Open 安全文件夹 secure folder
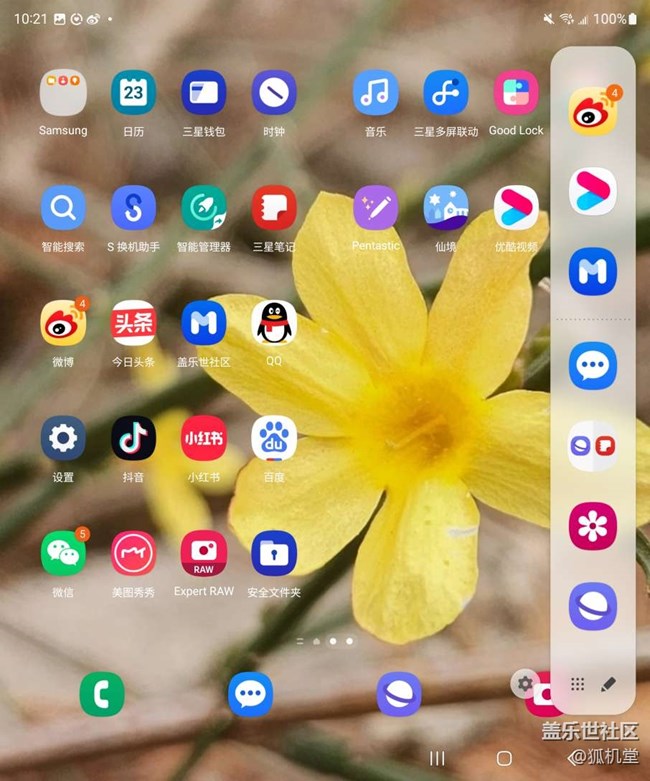Viewport: 650px width, 781px height. tap(274, 553)
